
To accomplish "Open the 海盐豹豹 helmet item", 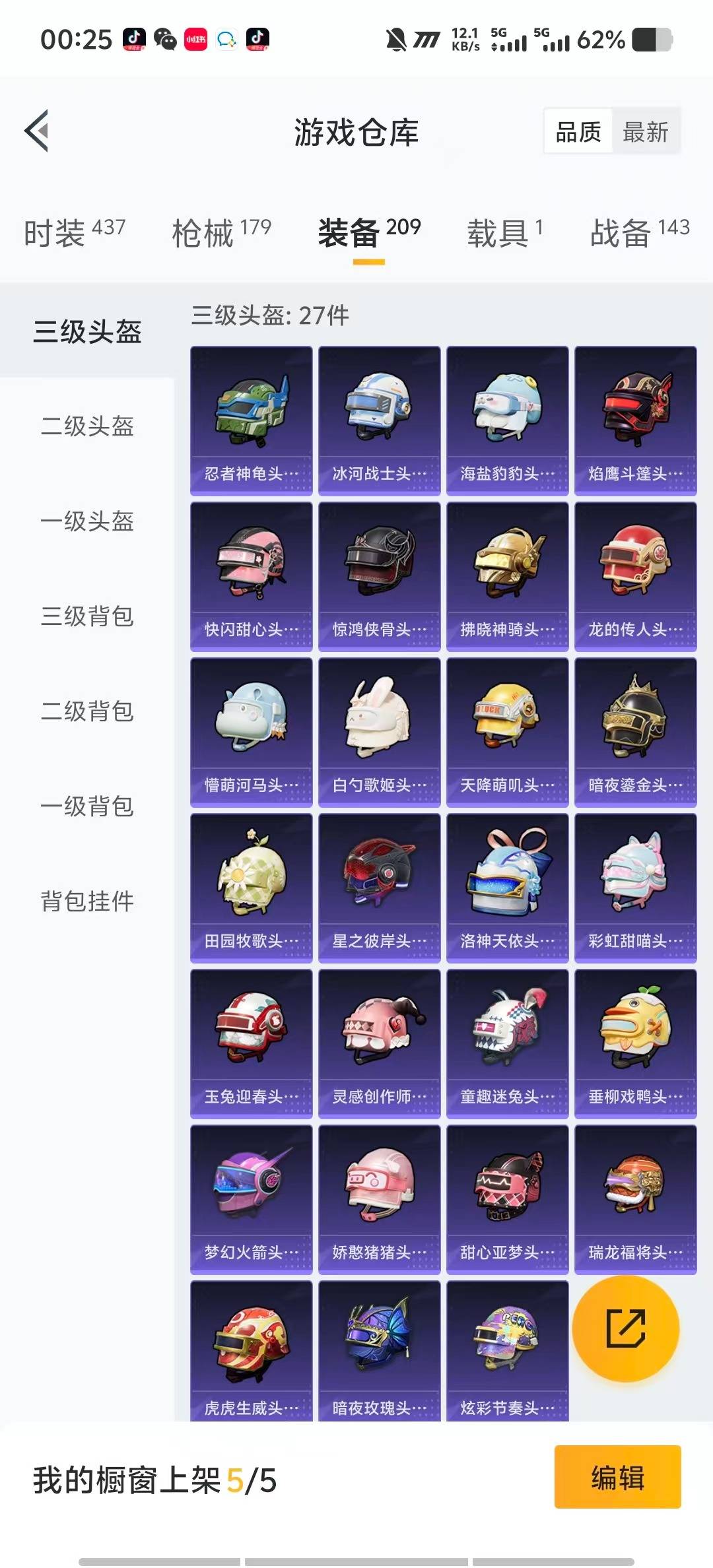I will pyautogui.click(x=507, y=420).
